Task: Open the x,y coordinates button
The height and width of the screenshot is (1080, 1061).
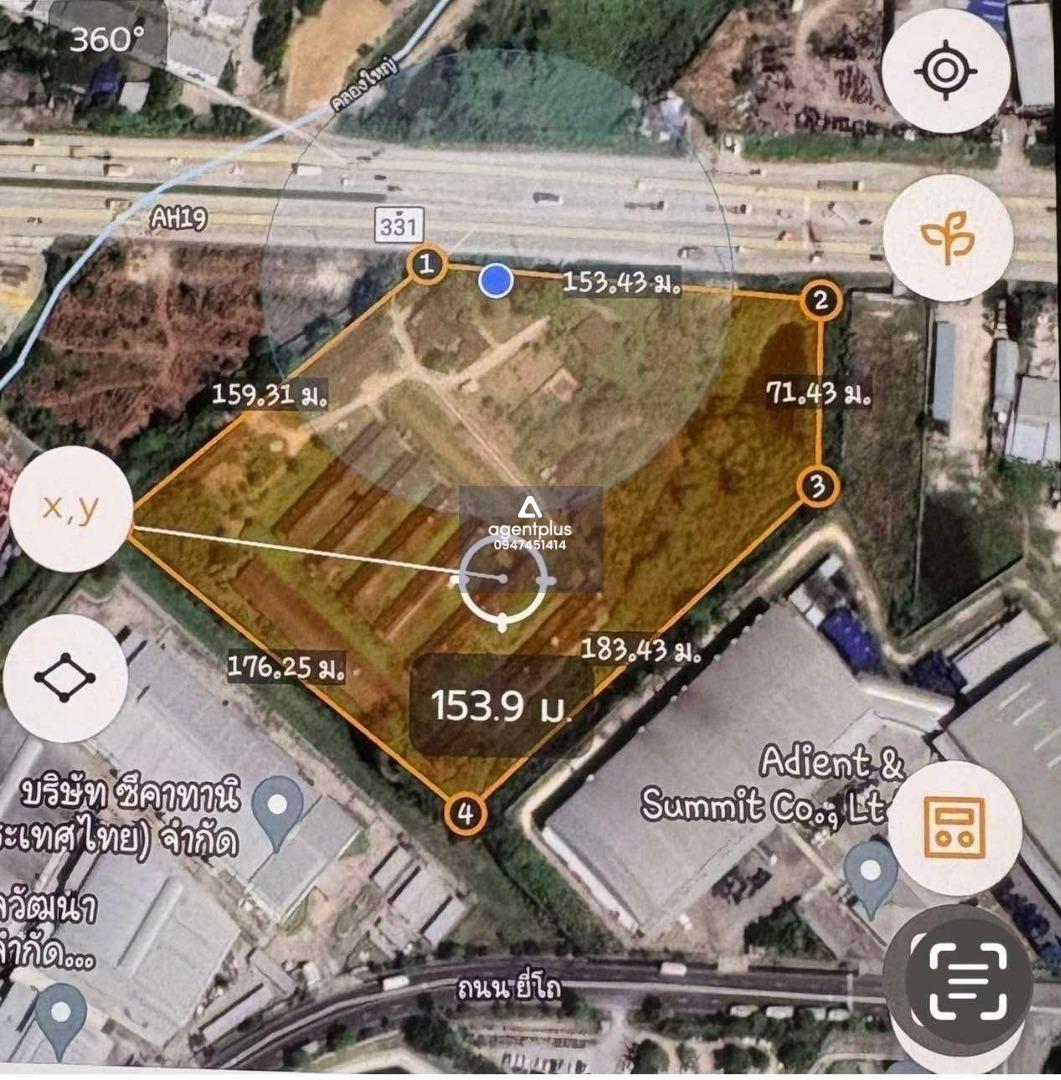Action: [x=71, y=509]
